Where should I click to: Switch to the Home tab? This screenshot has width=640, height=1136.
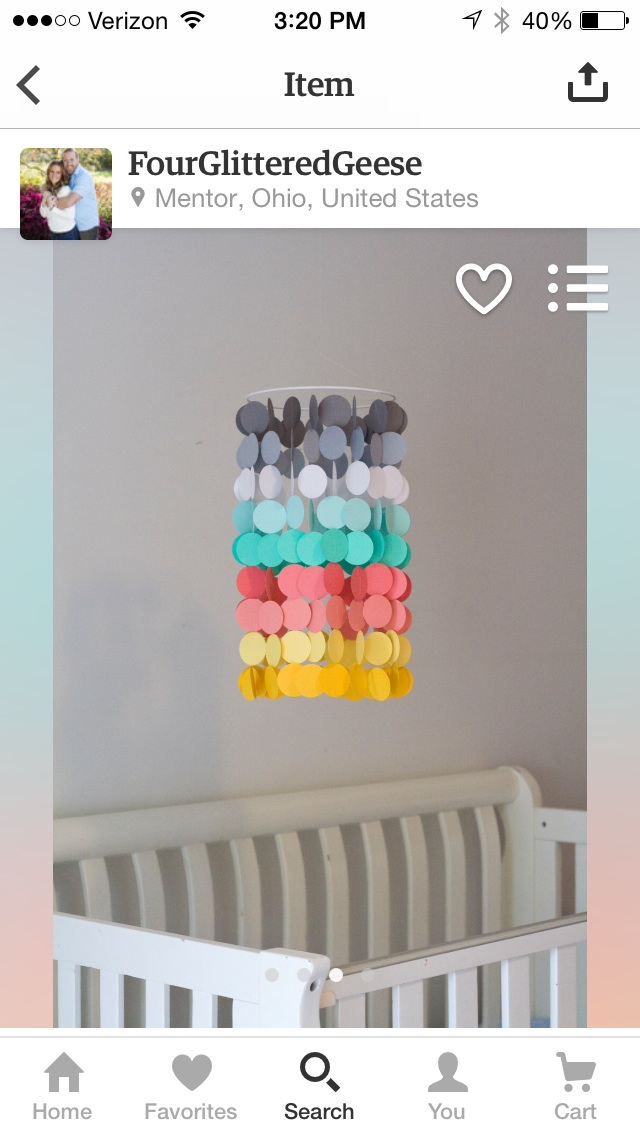click(62, 1086)
